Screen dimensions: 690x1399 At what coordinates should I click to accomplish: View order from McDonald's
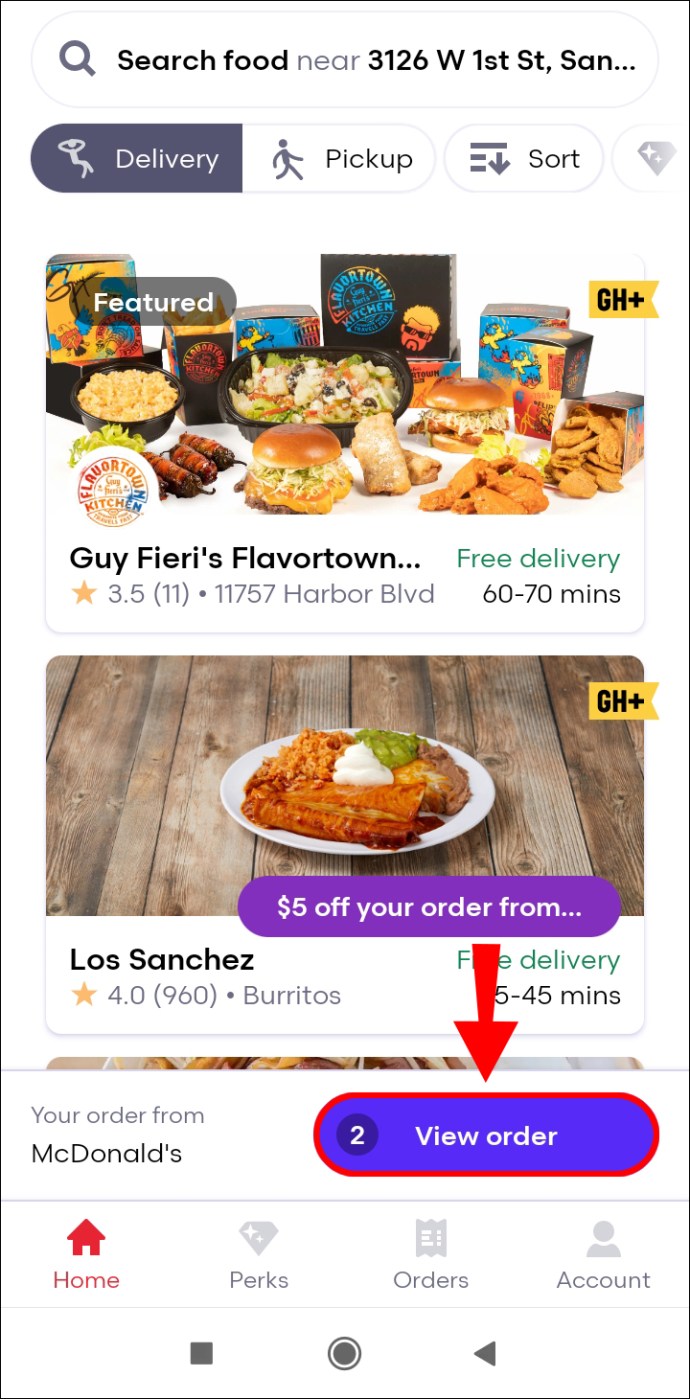click(x=487, y=1136)
